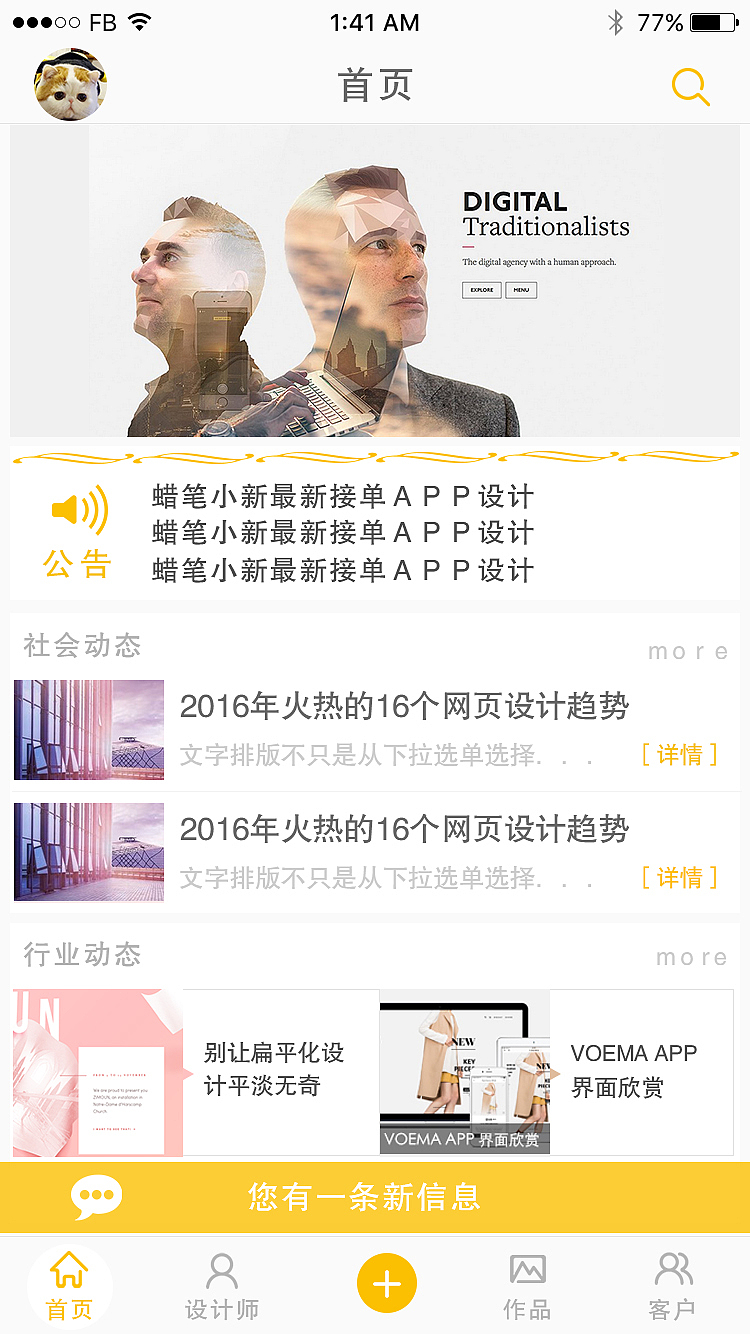Tap the MENU button in the banner
The width and height of the screenshot is (750, 1334).
(521, 290)
